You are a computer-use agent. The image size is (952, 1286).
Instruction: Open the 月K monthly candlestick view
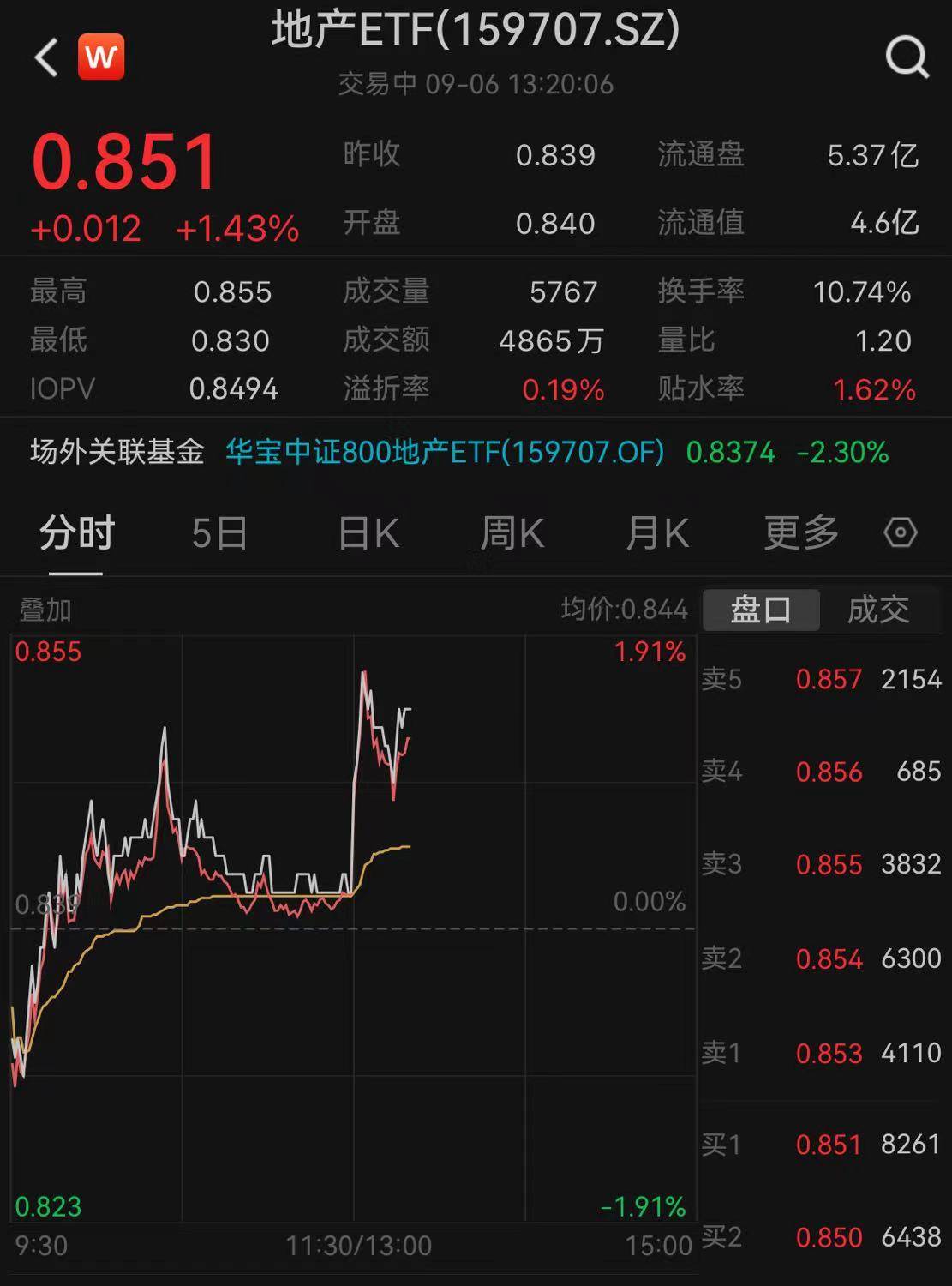pos(656,533)
